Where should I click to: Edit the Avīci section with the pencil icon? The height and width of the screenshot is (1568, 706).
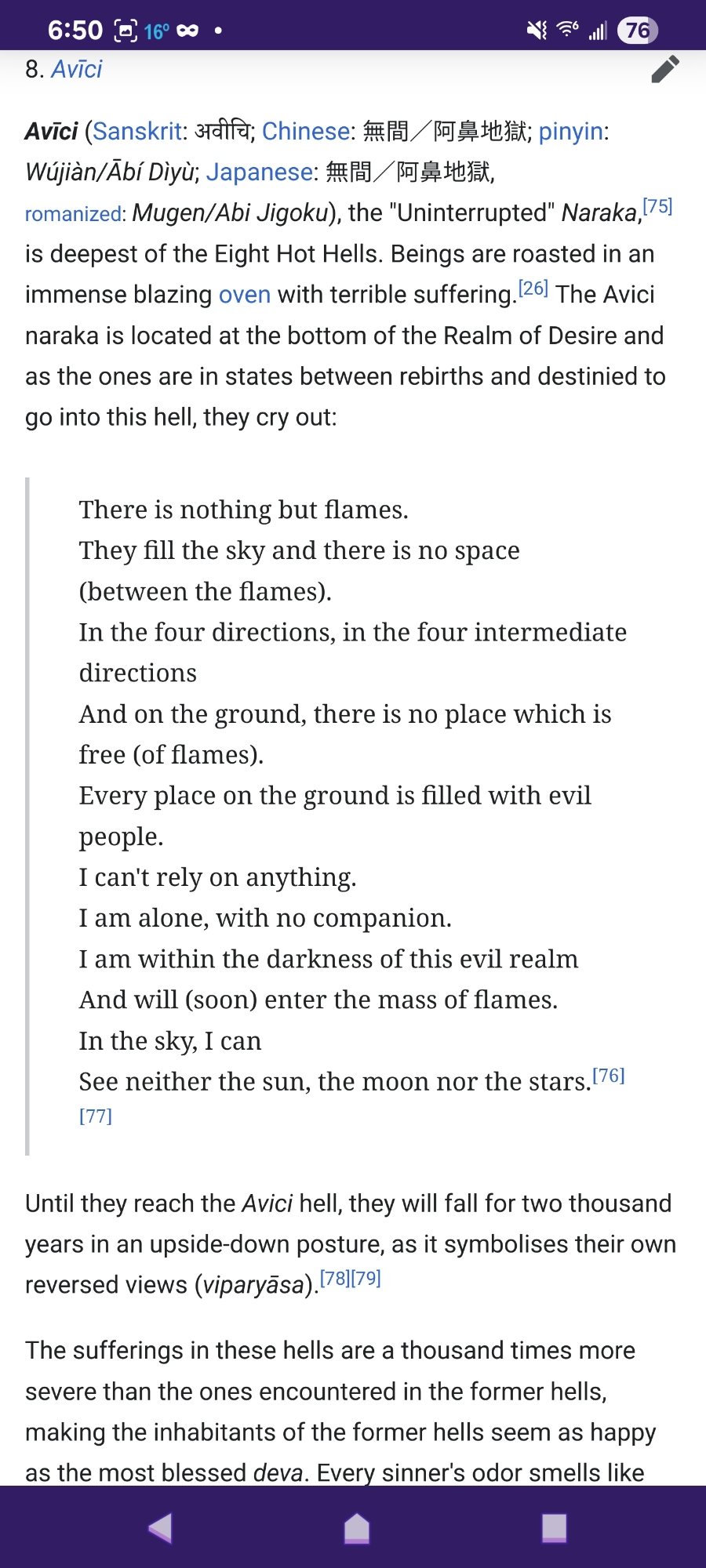point(665,70)
